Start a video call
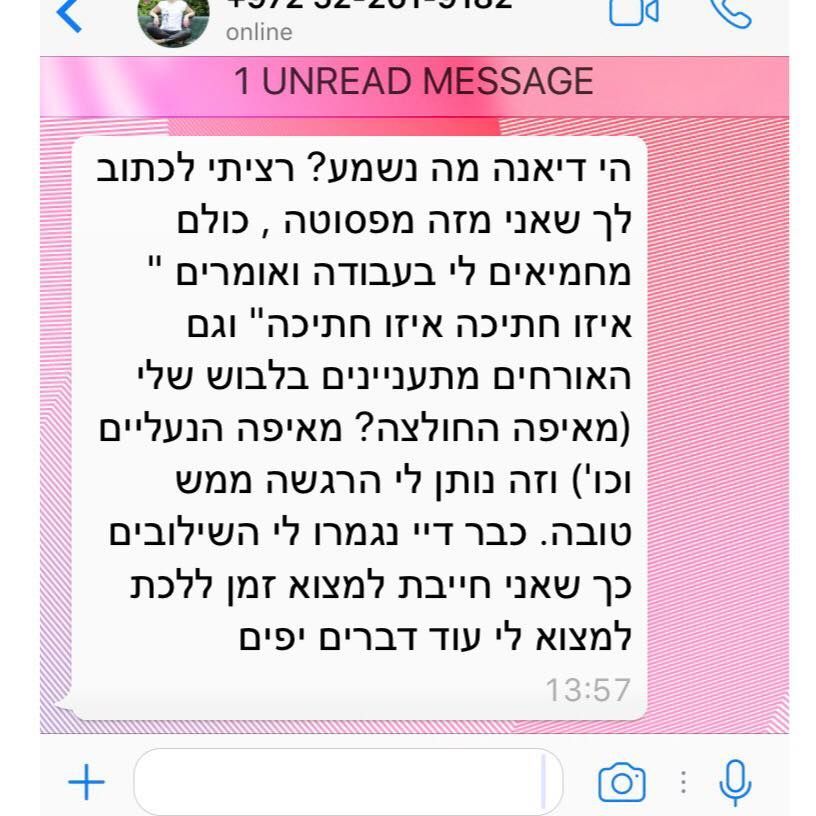Image resolution: width=816 pixels, height=816 pixels. click(x=633, y=12)
